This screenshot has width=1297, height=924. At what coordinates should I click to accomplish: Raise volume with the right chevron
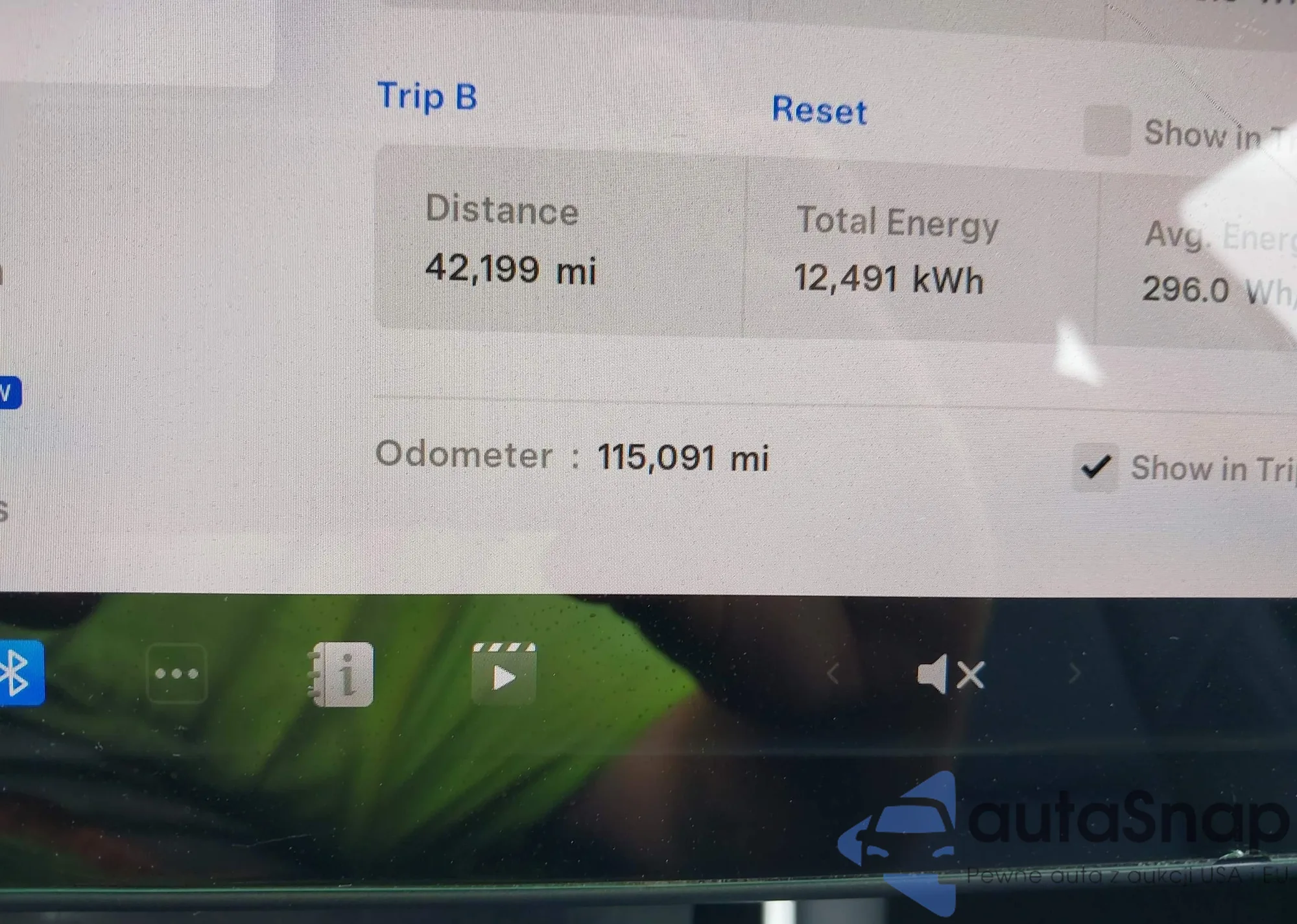[1074, 674]
